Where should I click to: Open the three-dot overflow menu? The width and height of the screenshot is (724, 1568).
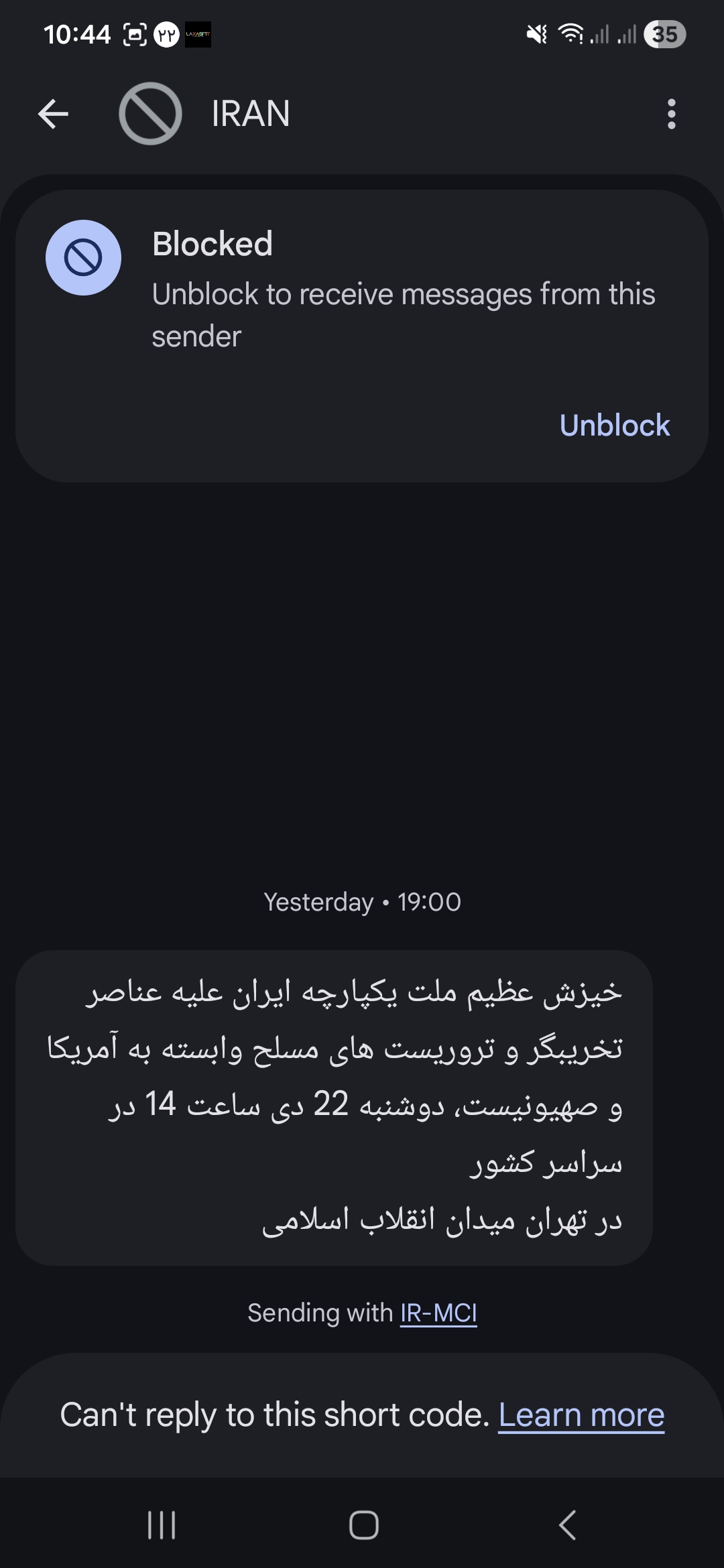point(671,114)
